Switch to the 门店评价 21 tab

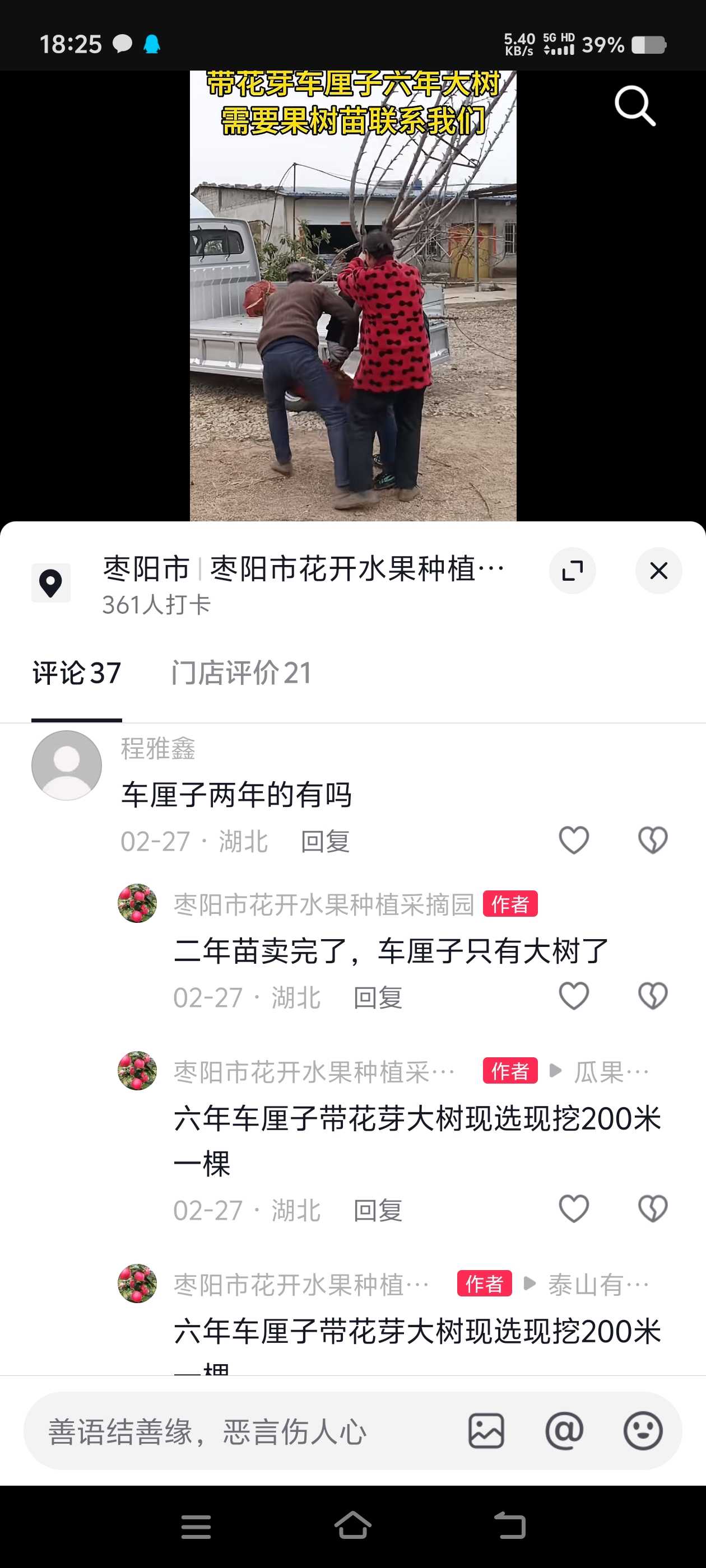pyautogui.click(x=241, y=673)
